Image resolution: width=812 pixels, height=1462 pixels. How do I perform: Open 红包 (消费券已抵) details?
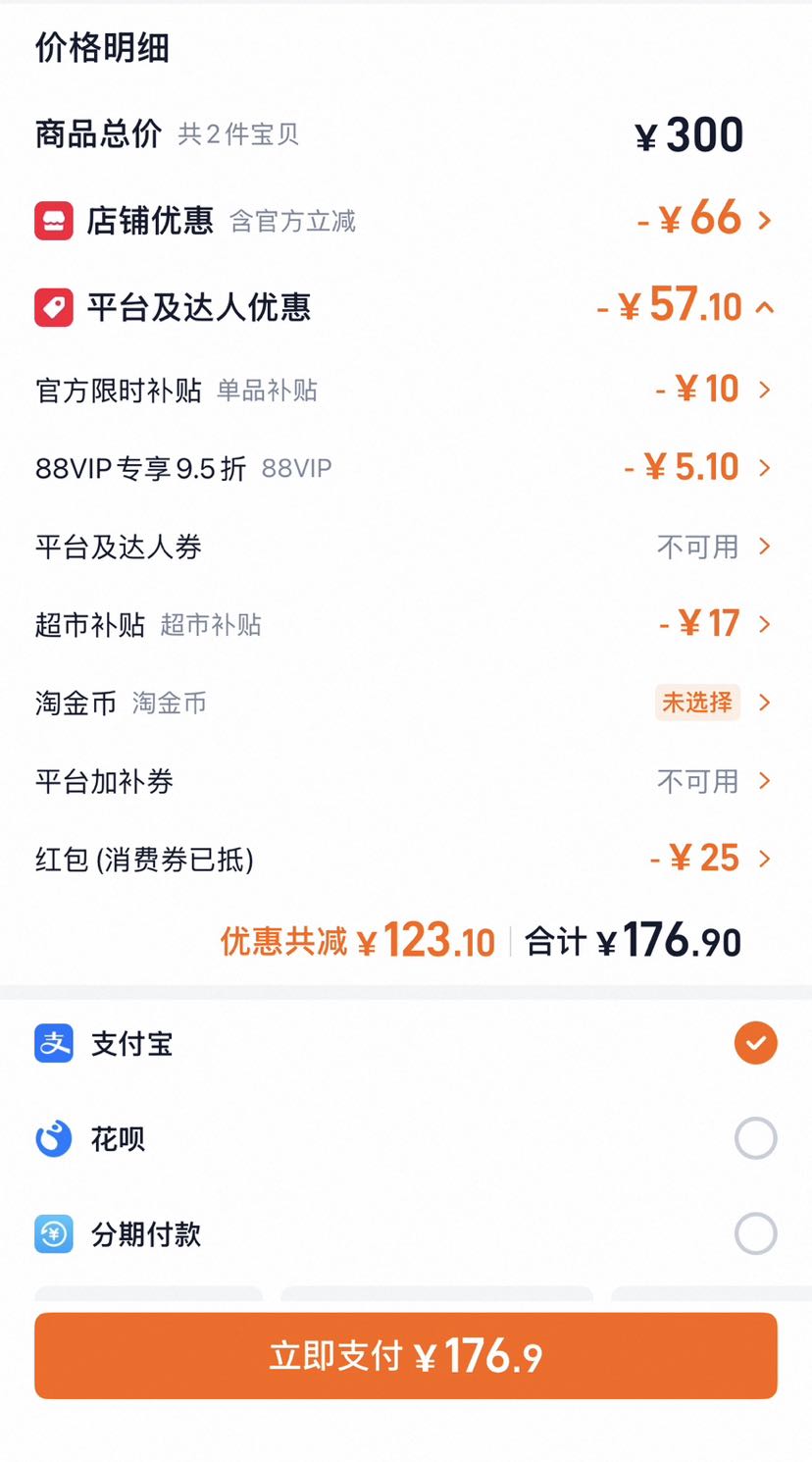pos(406,859)
